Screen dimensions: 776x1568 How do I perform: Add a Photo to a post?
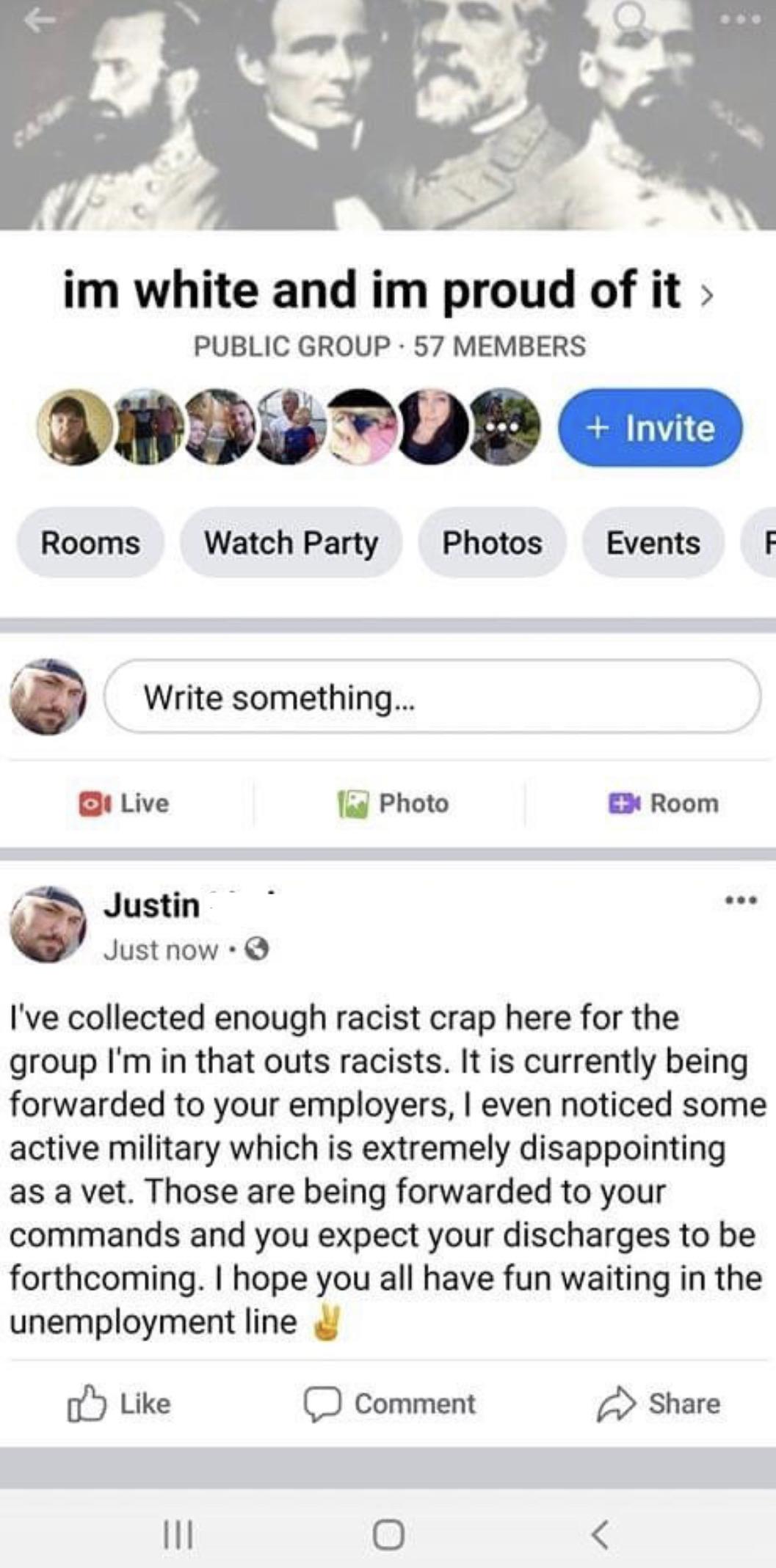[x=393, y=803]
